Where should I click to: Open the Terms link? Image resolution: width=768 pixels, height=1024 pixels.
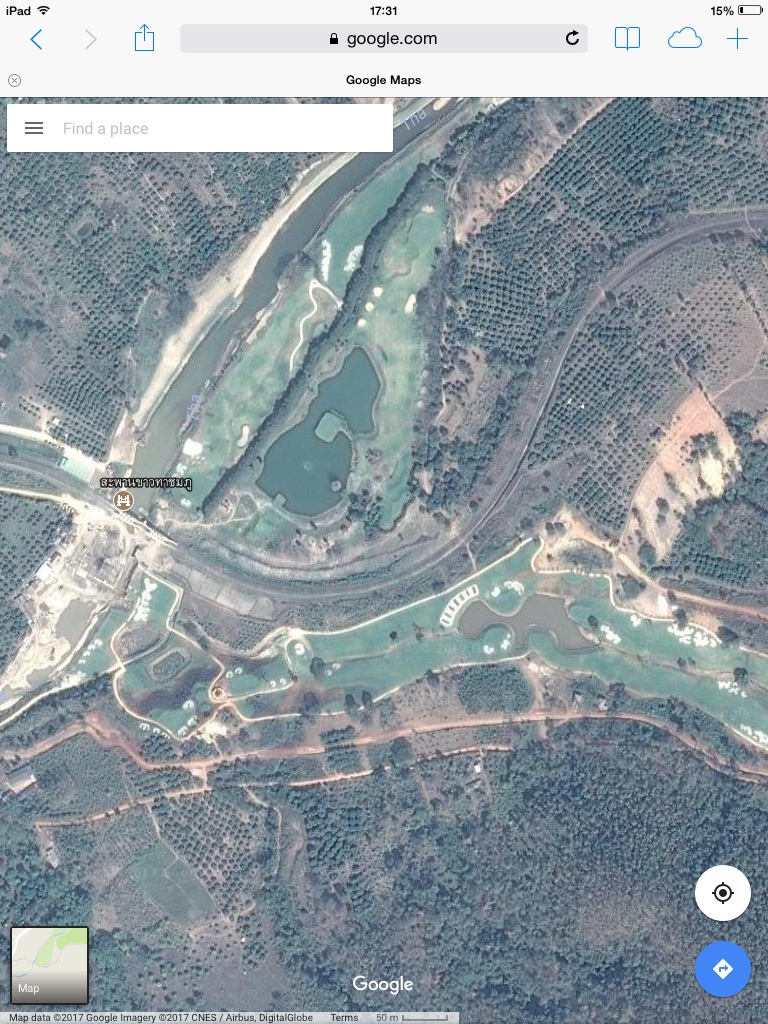click(x=344, y=1017)
